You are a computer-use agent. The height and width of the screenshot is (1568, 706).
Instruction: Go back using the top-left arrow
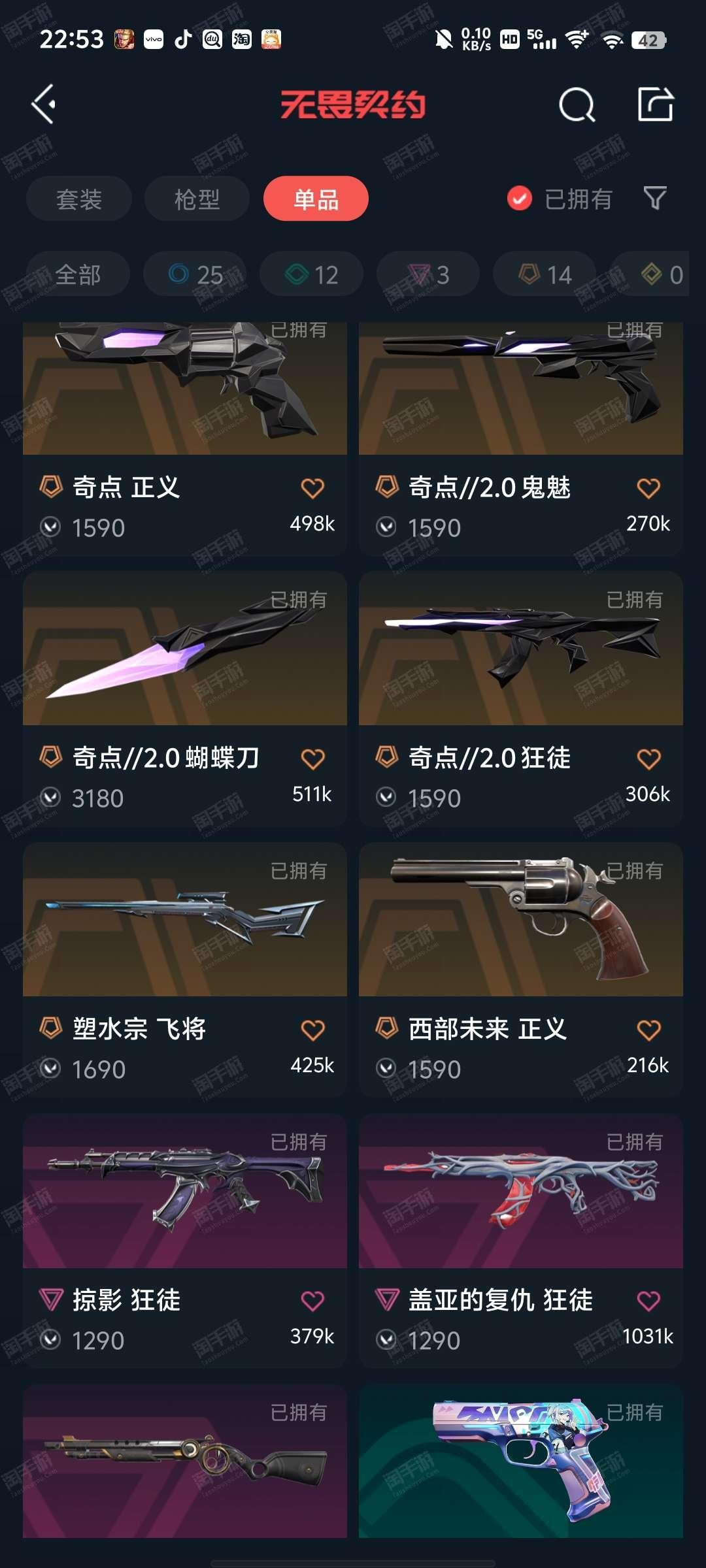pos(44,105)
